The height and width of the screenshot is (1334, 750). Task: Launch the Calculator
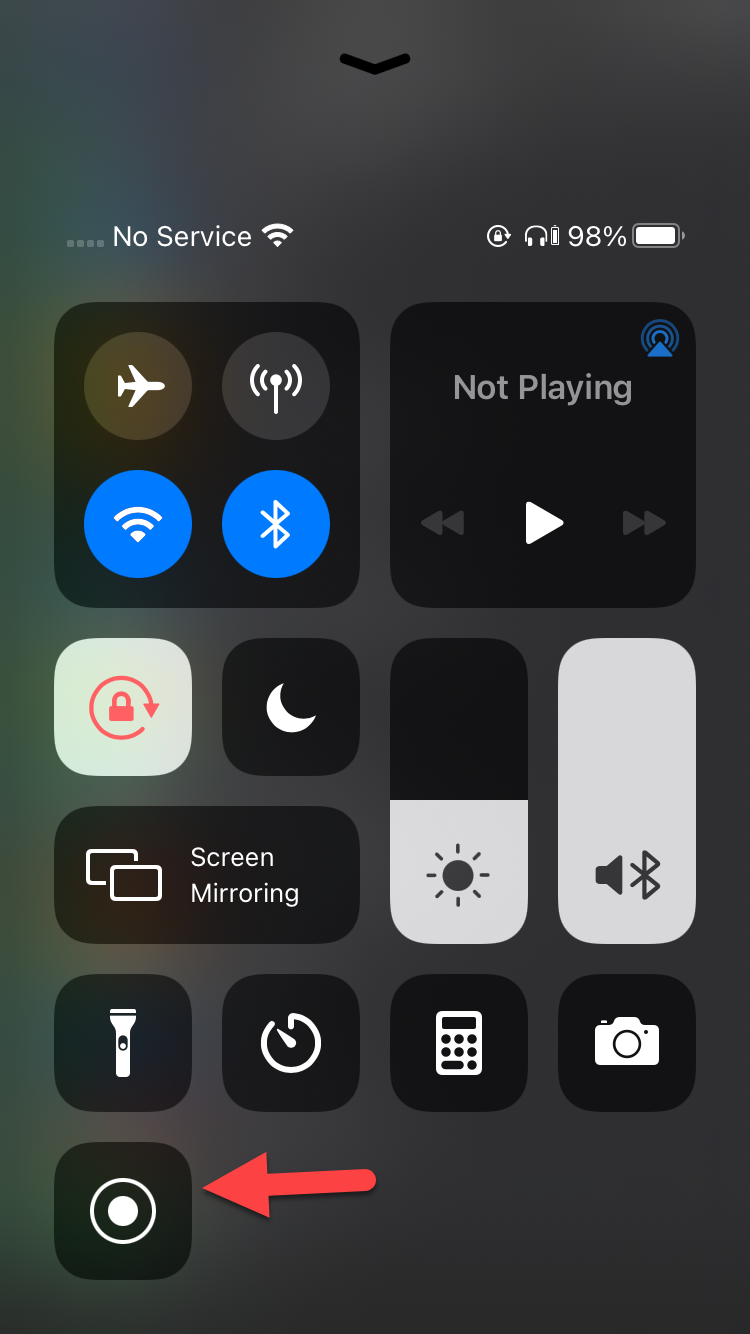pyautogui.click(x=459, y=1043)
